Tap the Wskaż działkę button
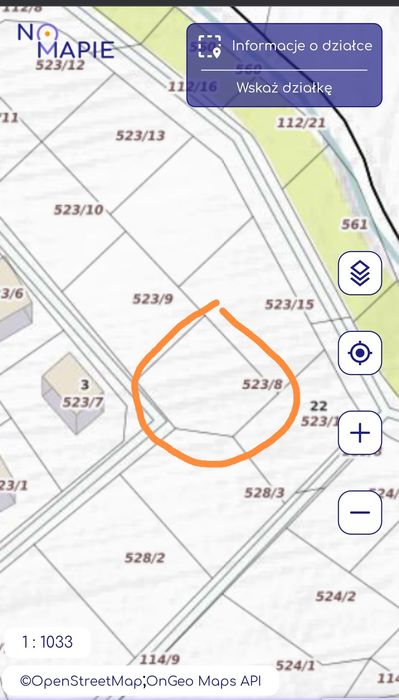The width and height of the screenshot is (399, 700). tap(284, 88)
